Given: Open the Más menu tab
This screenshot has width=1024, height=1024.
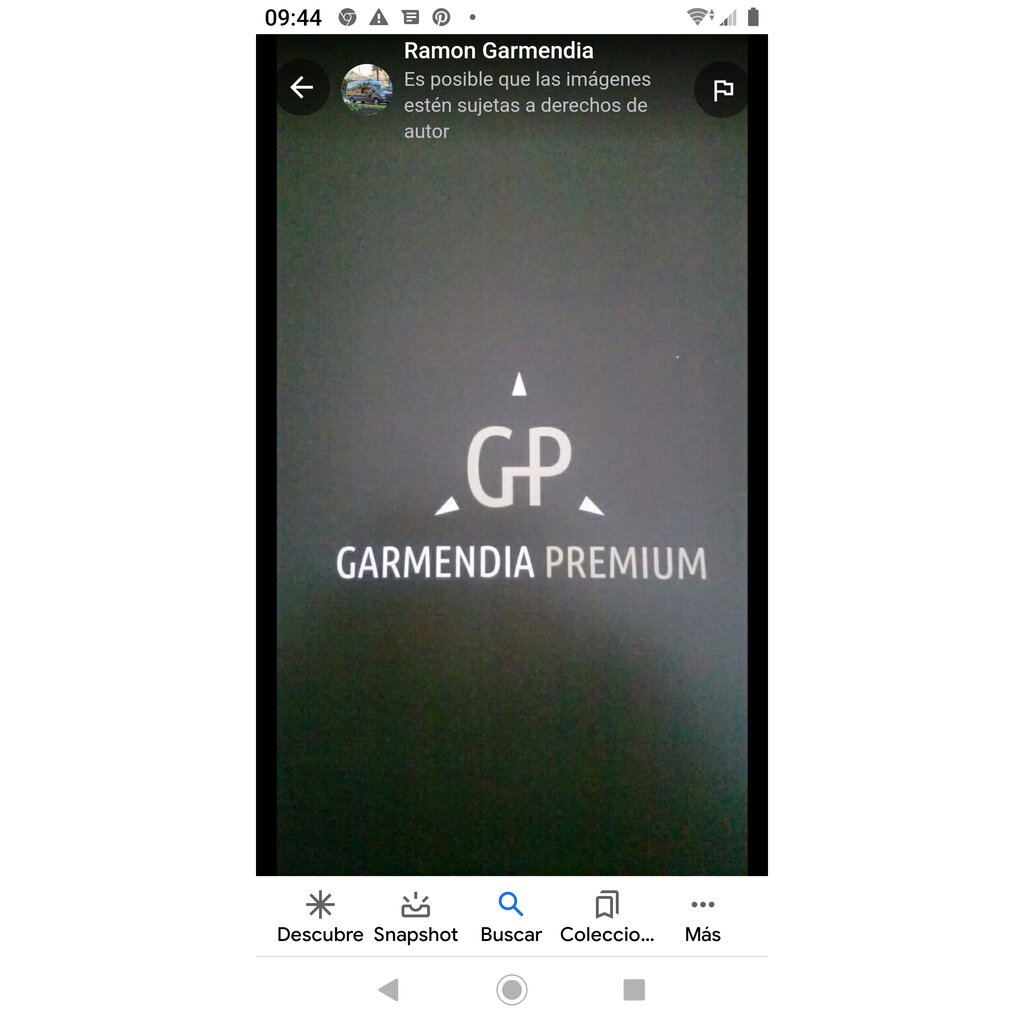Looking at the screenshot, I should tap(702, 917).
